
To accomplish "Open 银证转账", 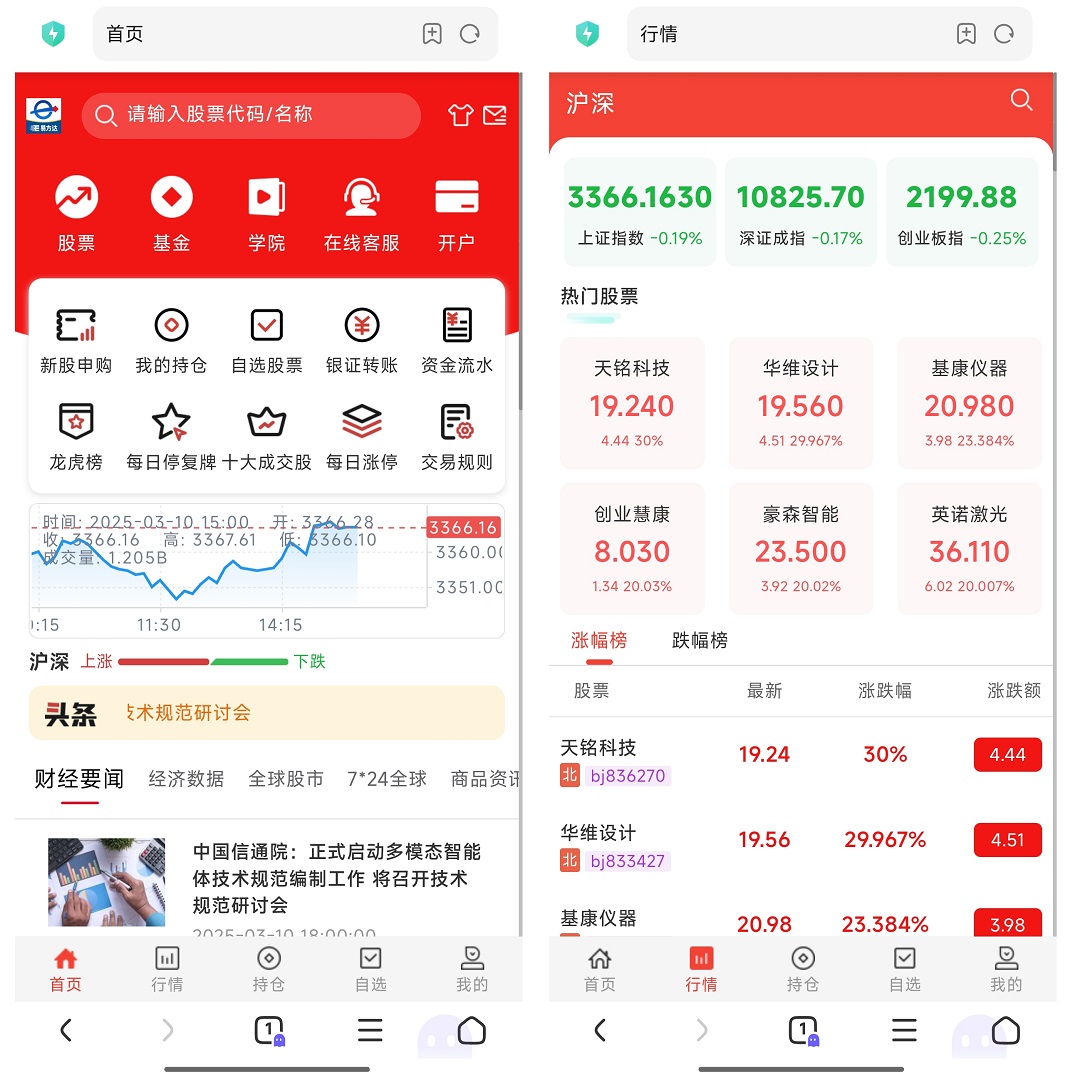I will pyautogui.click(x=361, y=340).
